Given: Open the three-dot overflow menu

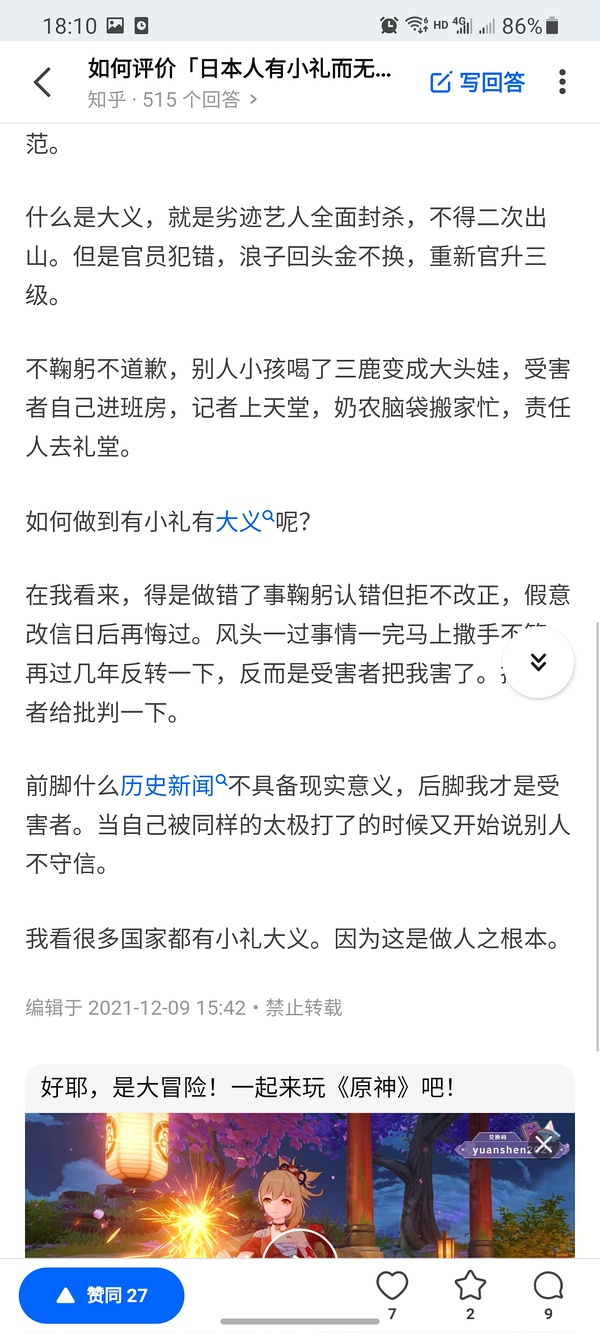Looking at the screenshot, I should (563, 82).
